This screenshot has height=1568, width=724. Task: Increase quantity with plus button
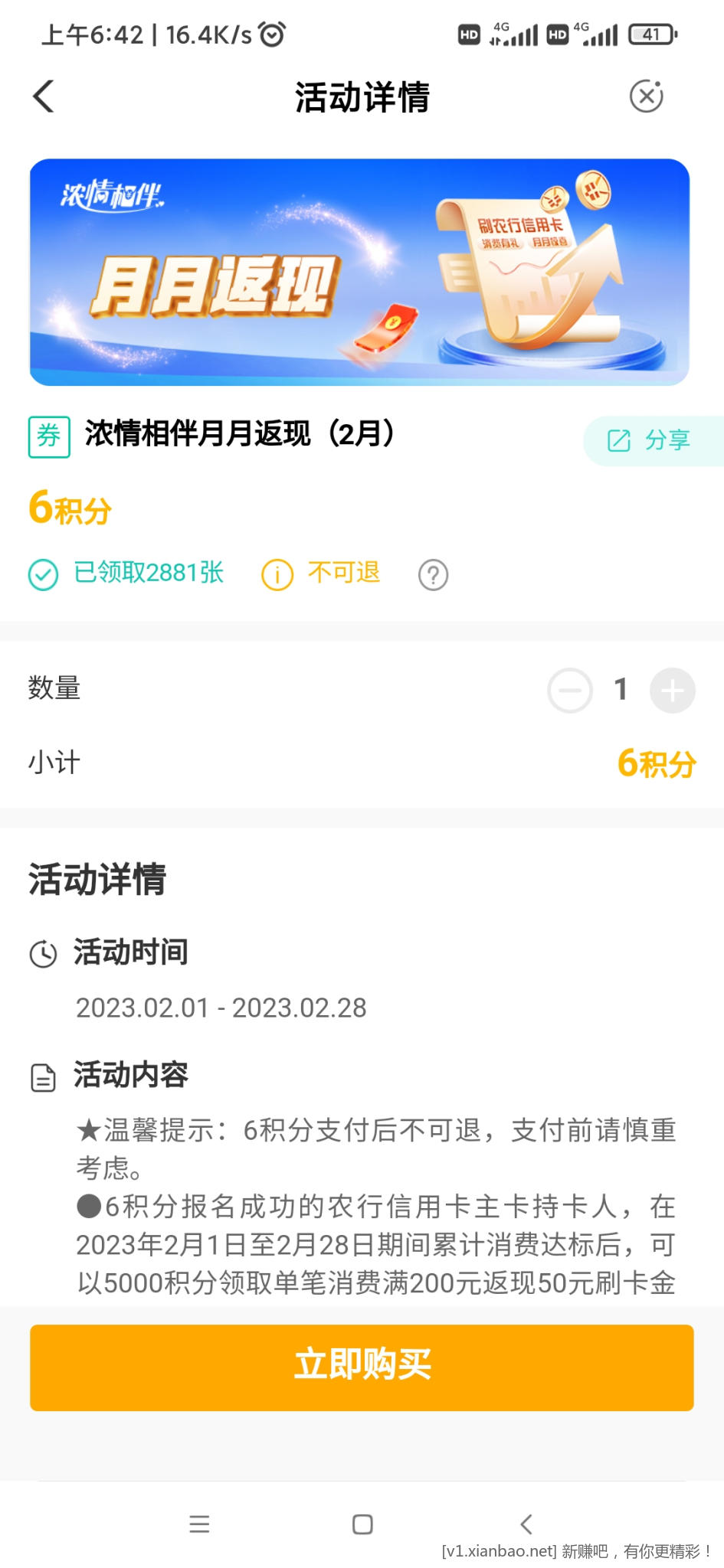pyautogui.click(x=672, y=690)
